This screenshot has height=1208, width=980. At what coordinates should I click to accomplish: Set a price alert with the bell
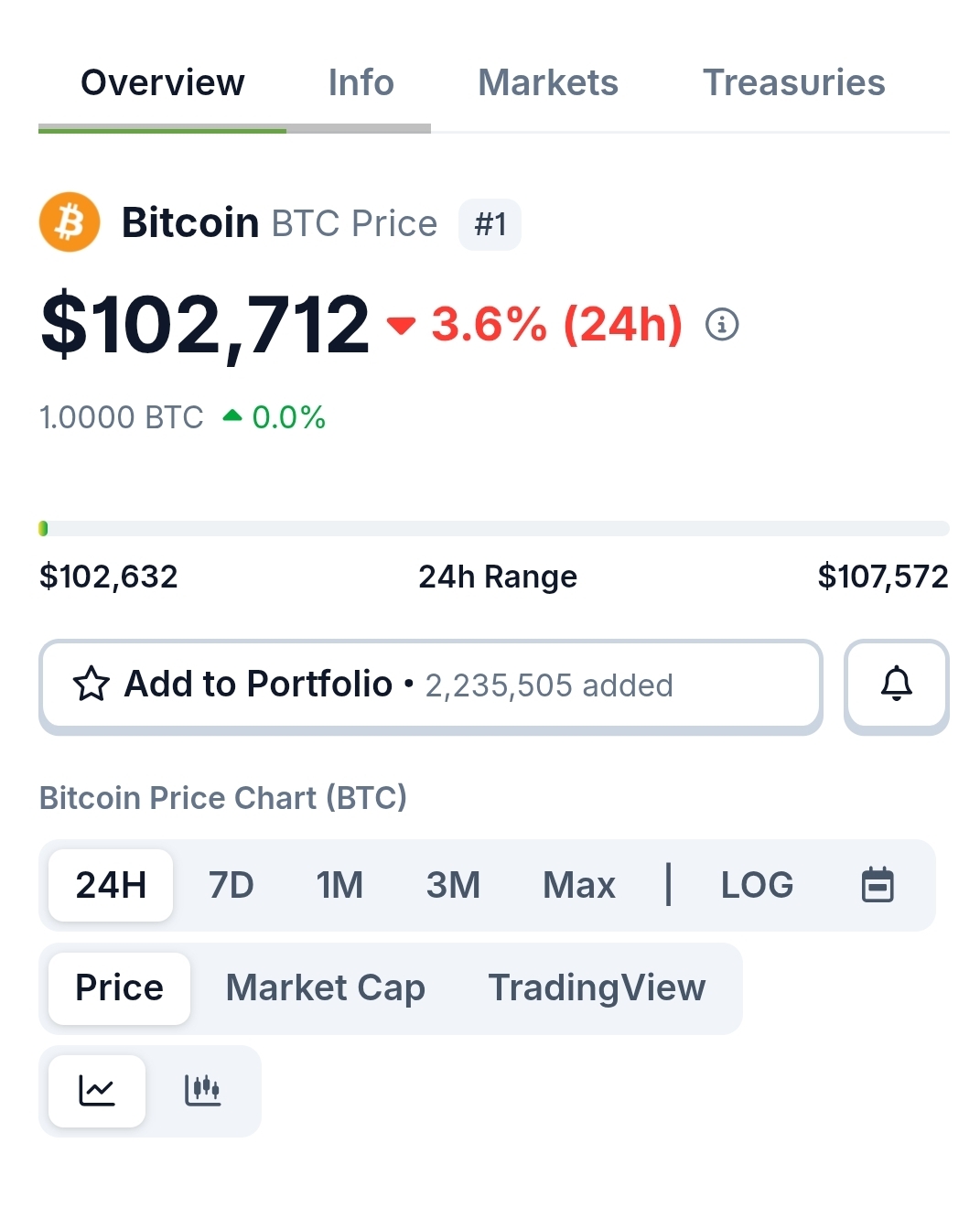(x=896, y=685)
